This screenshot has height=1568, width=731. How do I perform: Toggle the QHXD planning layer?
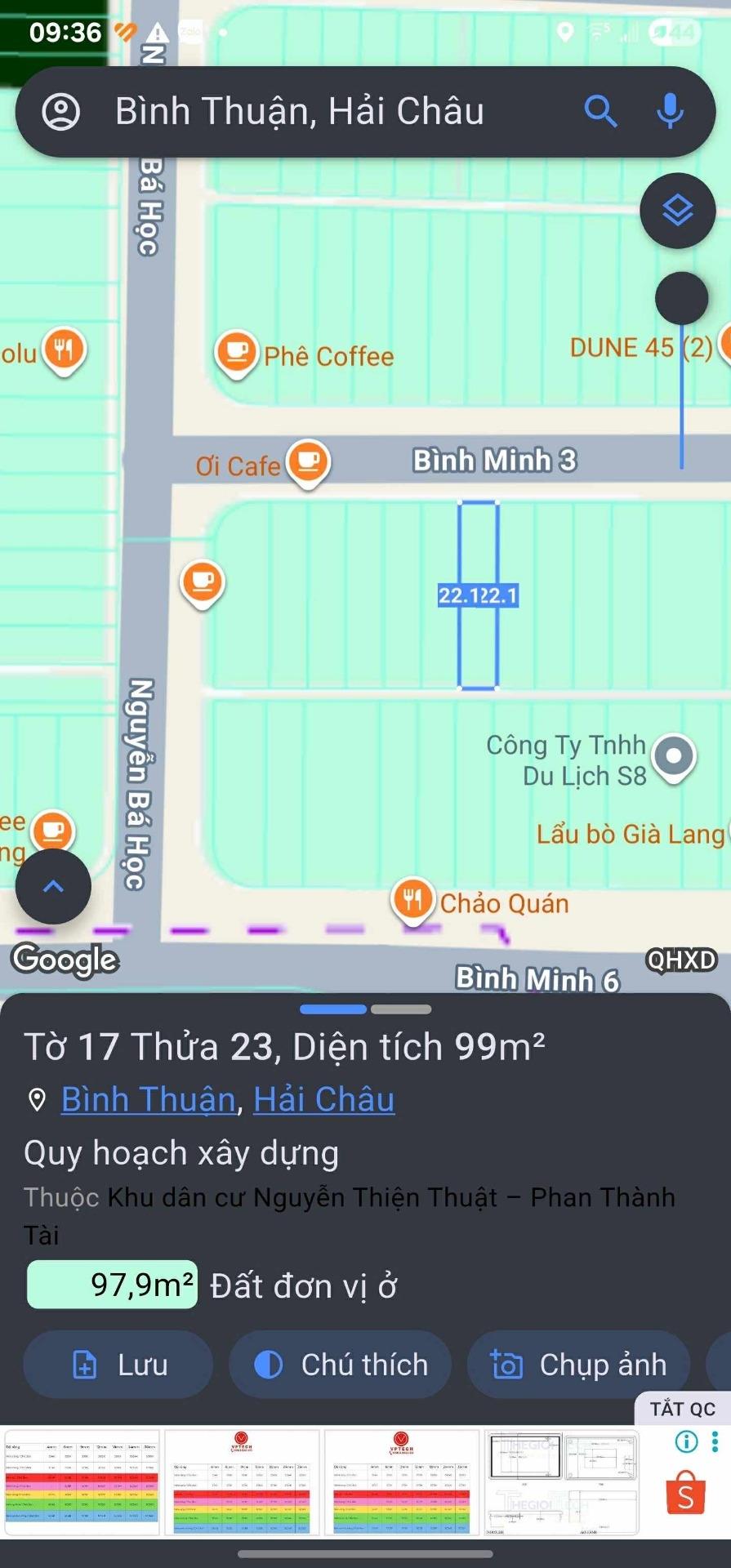[x=681, y=960]
